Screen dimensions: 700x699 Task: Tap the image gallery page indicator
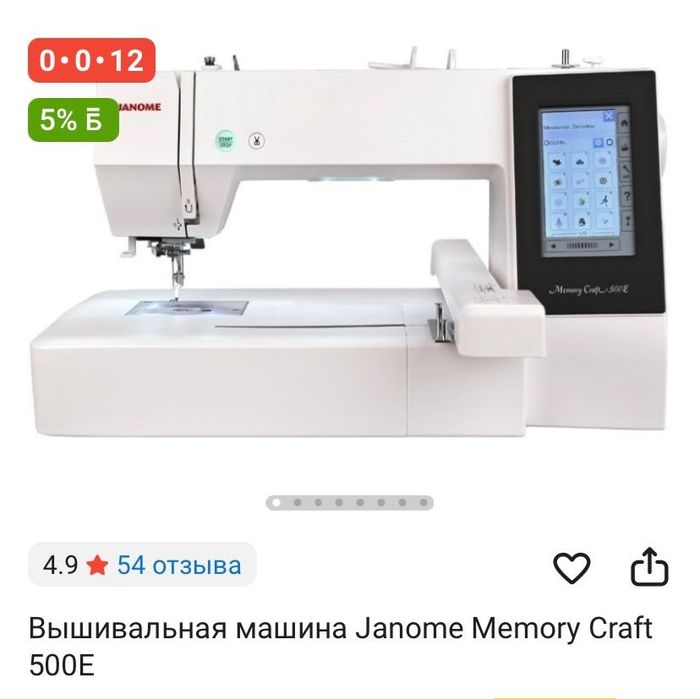[349, 503]
